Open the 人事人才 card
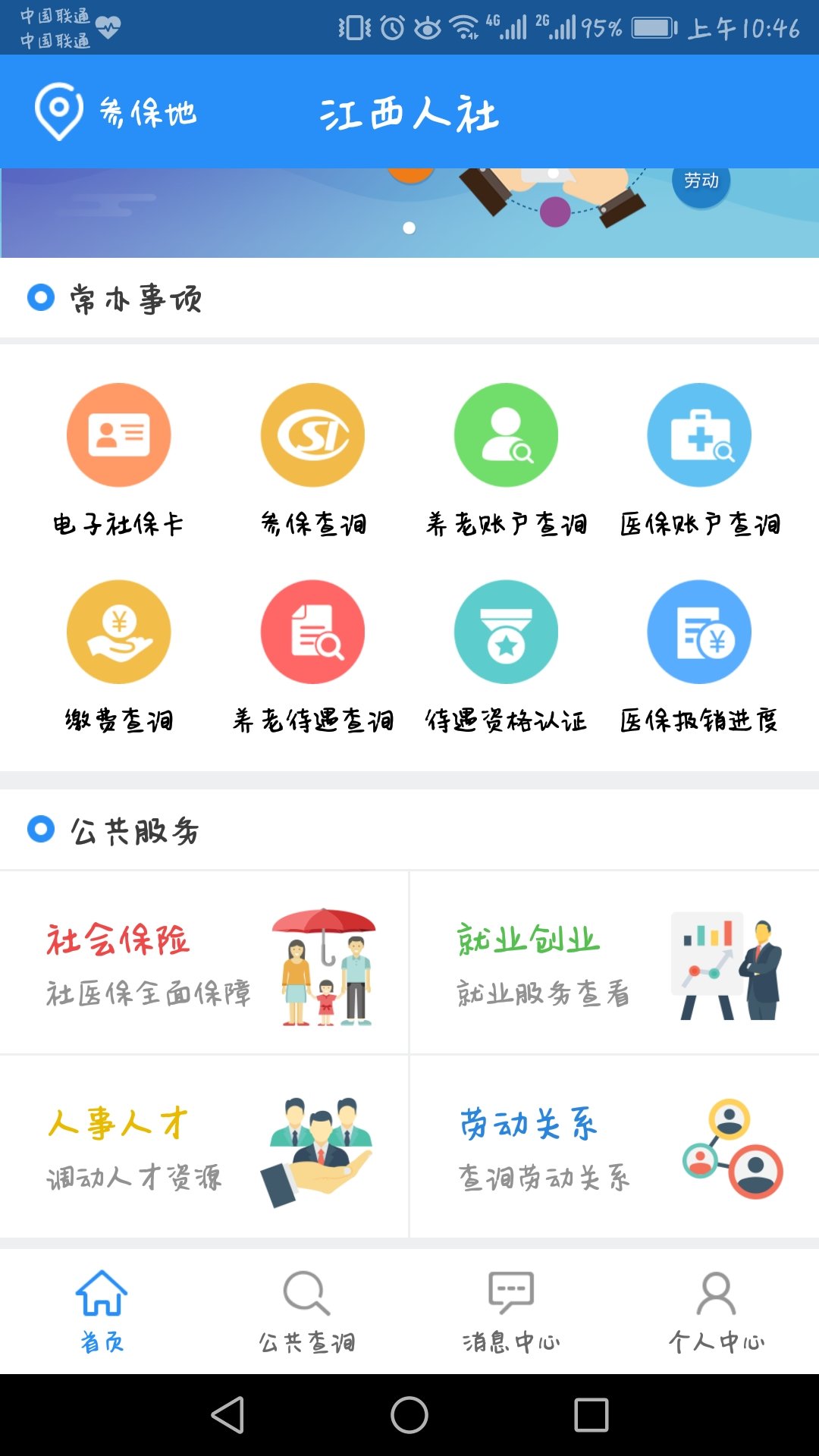This screenshot has height=1456, width=819. (x=205, y=1147)
